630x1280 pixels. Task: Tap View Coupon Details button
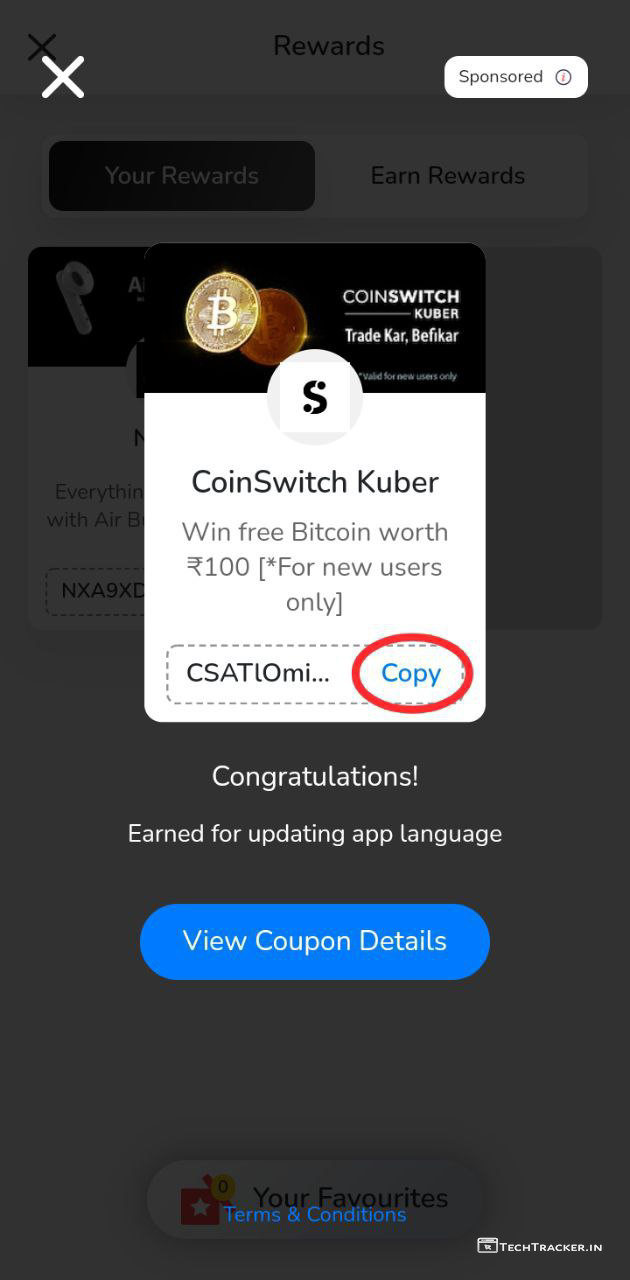[314, 941]
